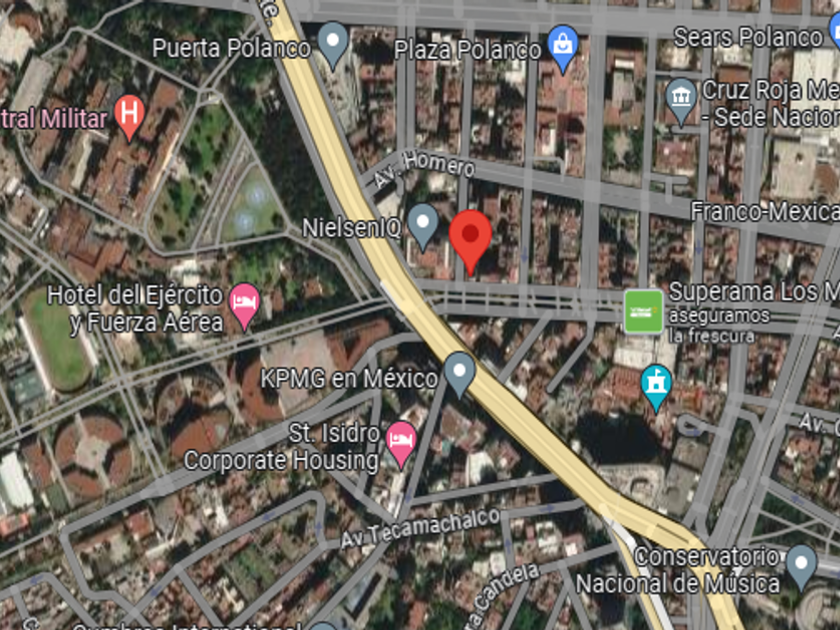Open St. Isidro Corporate Housing hotel pin

pos(401,444)
